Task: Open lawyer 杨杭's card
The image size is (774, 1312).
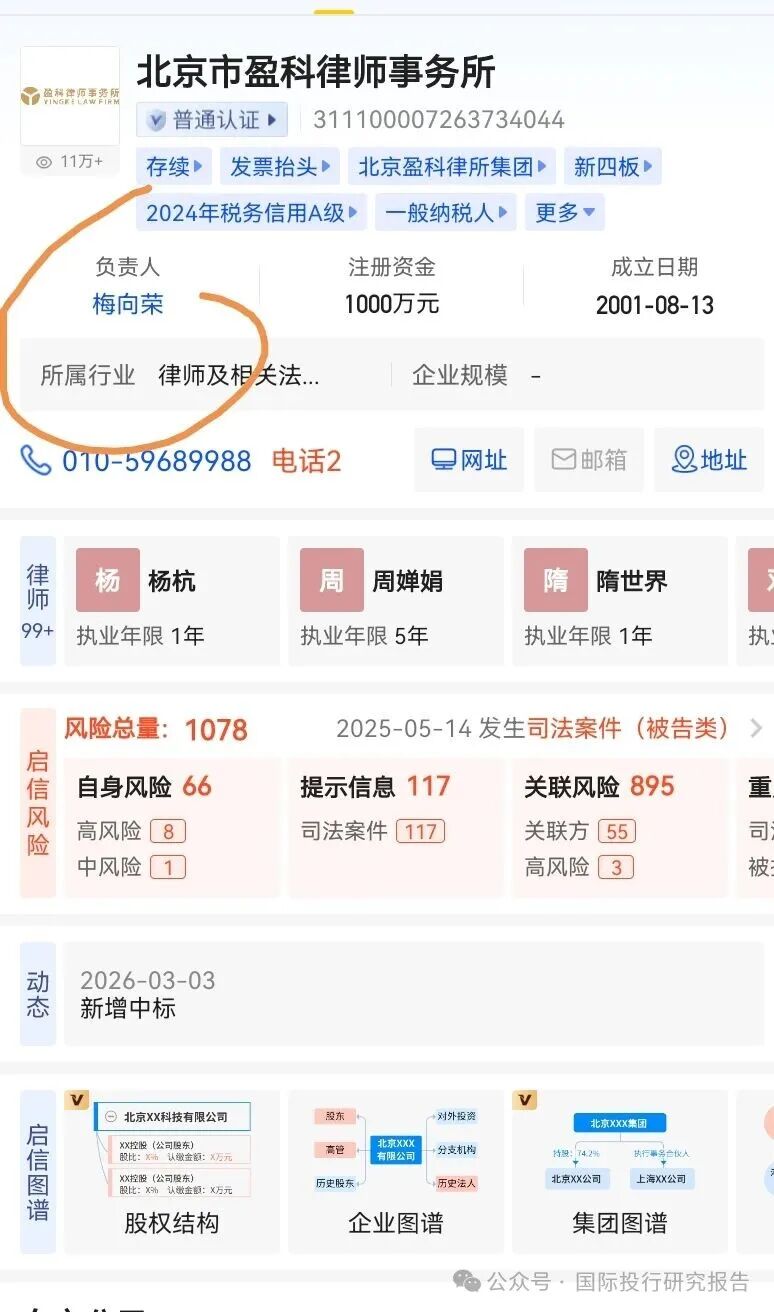Action: point(172,601)
